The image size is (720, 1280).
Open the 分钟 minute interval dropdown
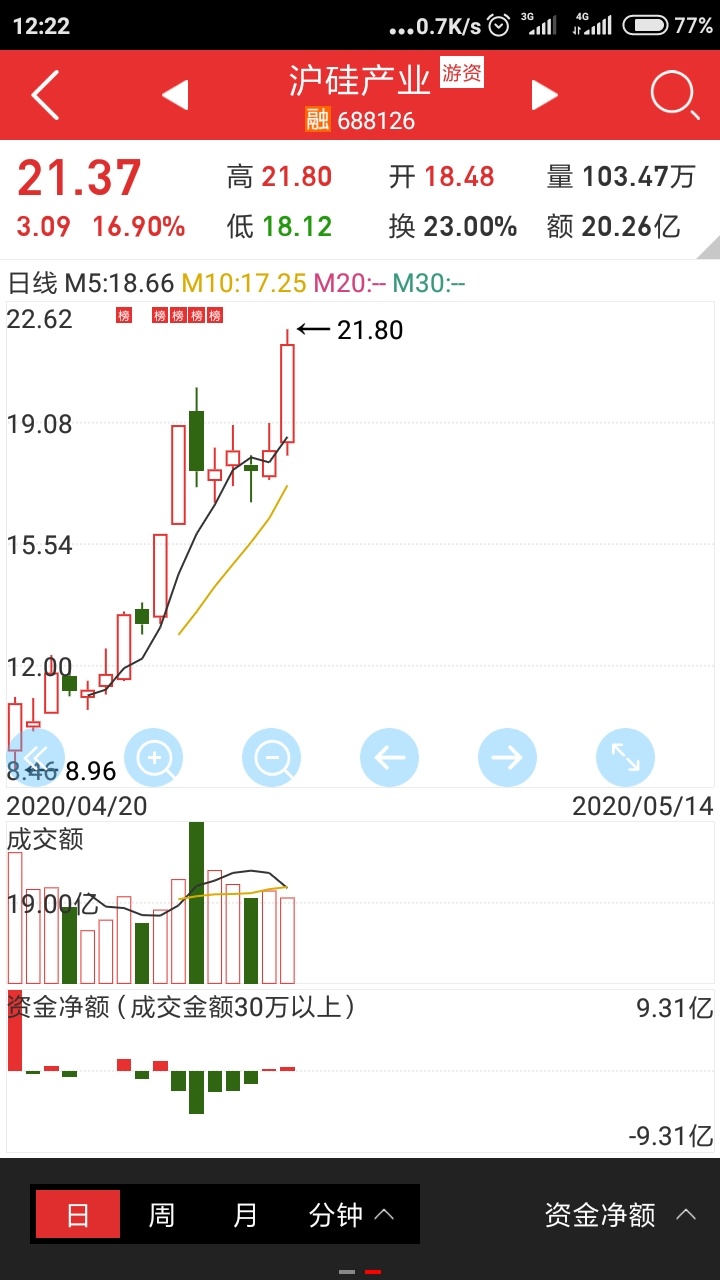[x=352, y=1215]
